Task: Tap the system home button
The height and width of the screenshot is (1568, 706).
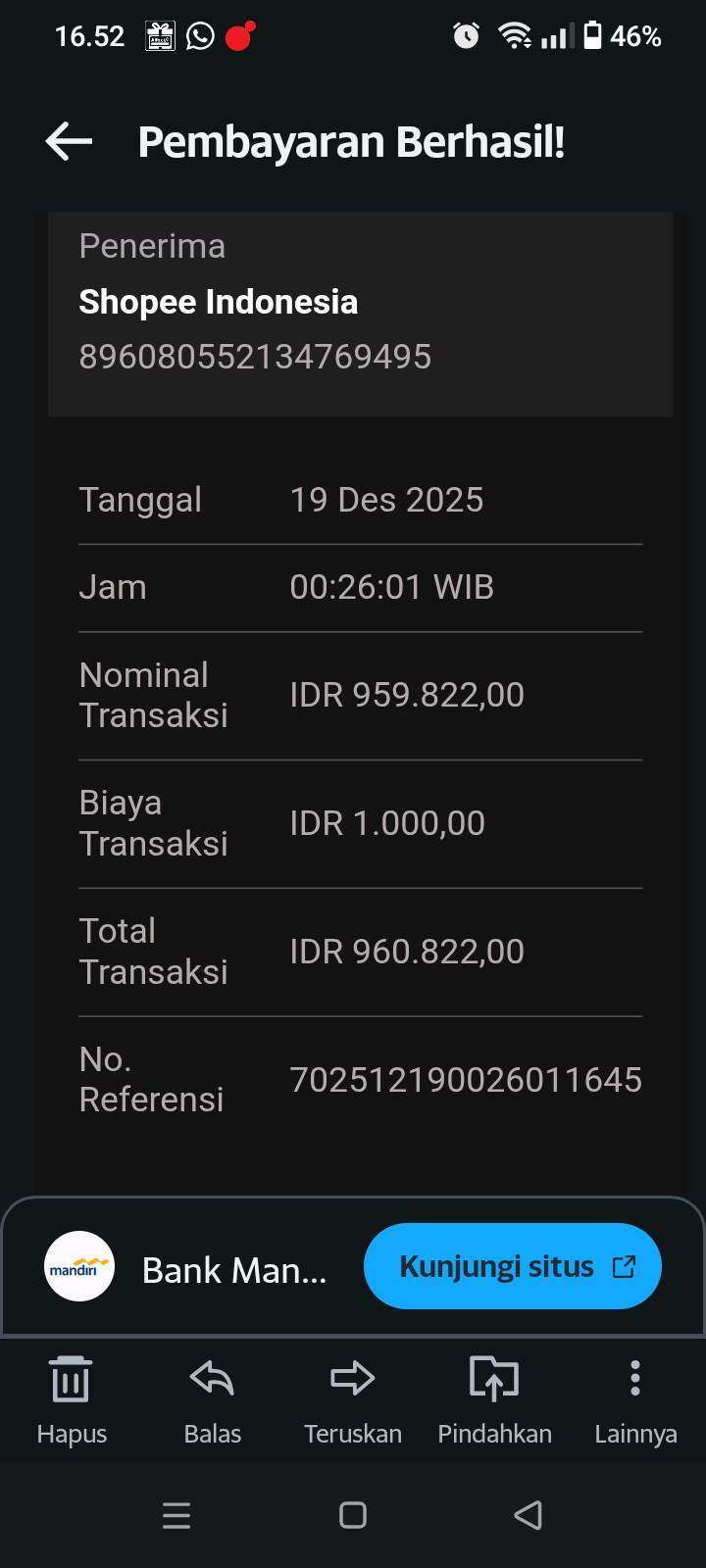Action: click(x=353, y=1515)
